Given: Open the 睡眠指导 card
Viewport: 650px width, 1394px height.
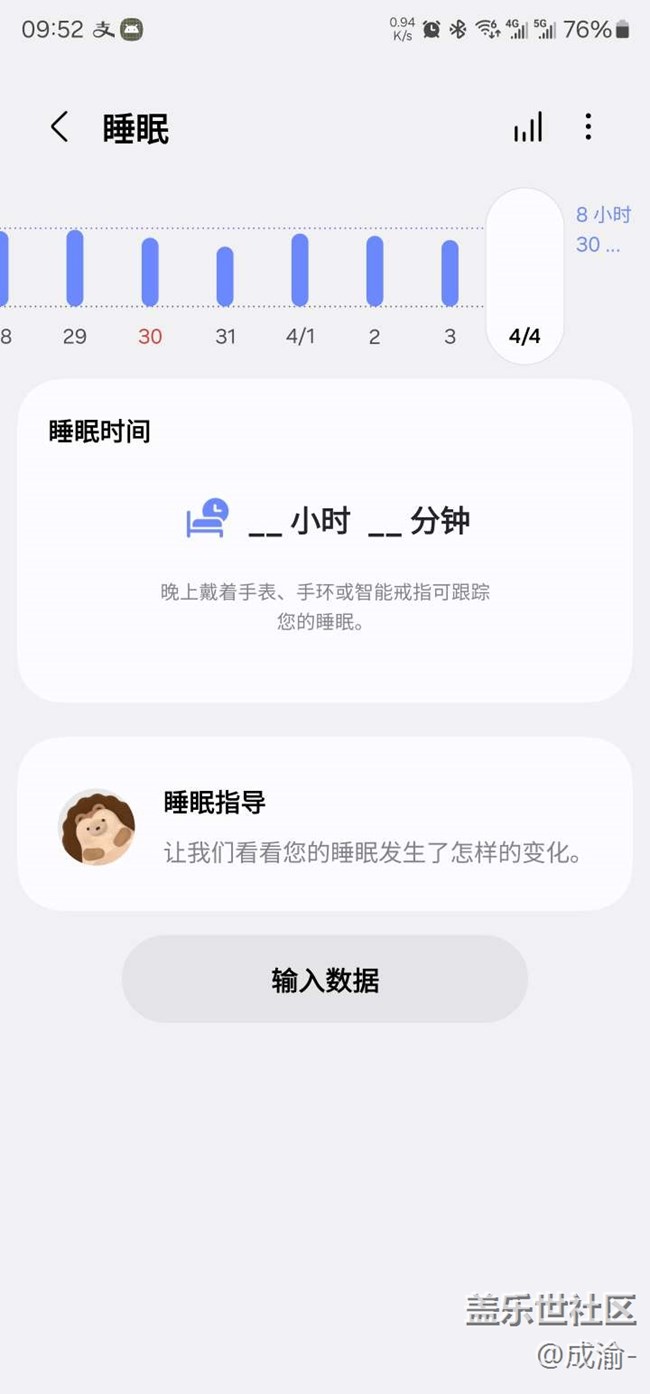Looking at the screenshot, I should tap(325, 824).
